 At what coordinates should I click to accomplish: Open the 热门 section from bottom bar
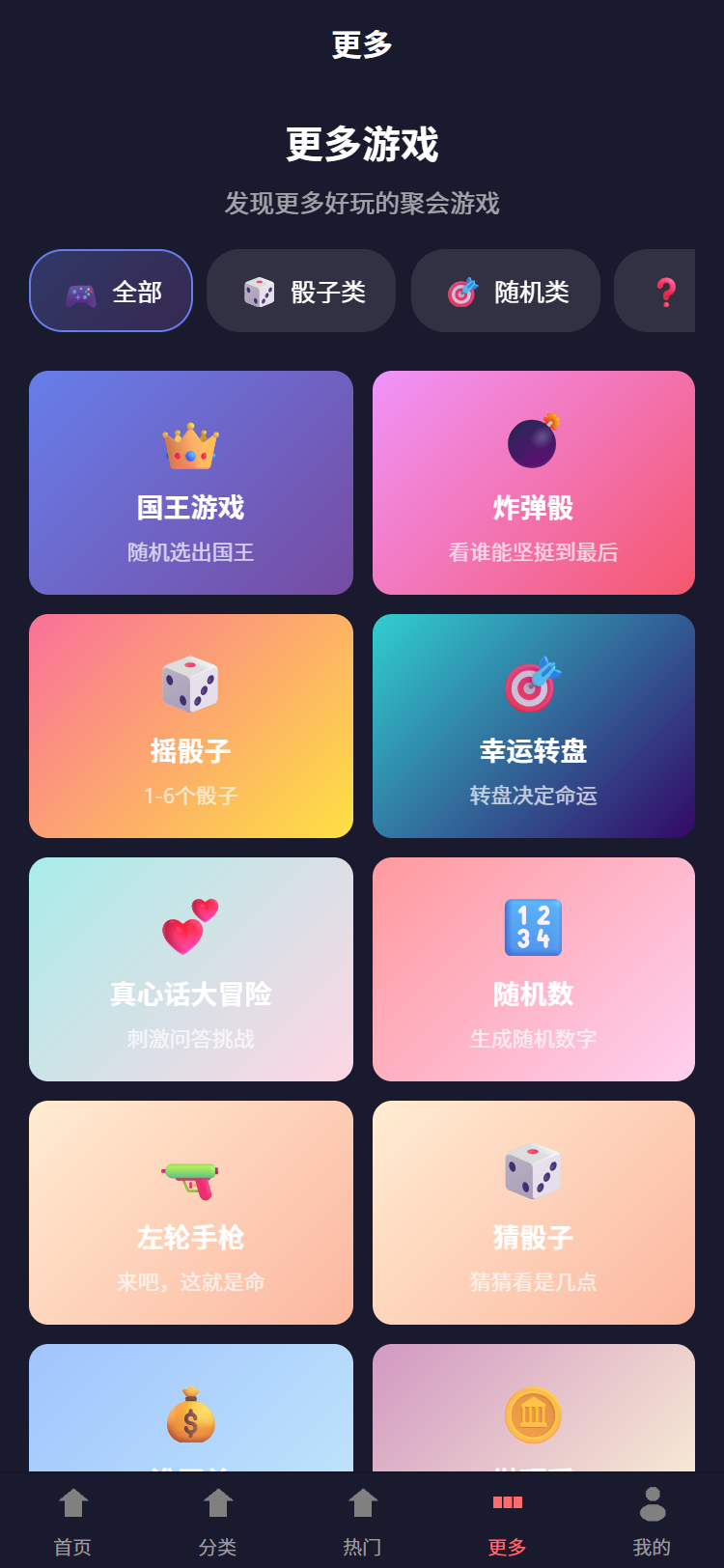pyautogui.click(x=362, y=1518)
